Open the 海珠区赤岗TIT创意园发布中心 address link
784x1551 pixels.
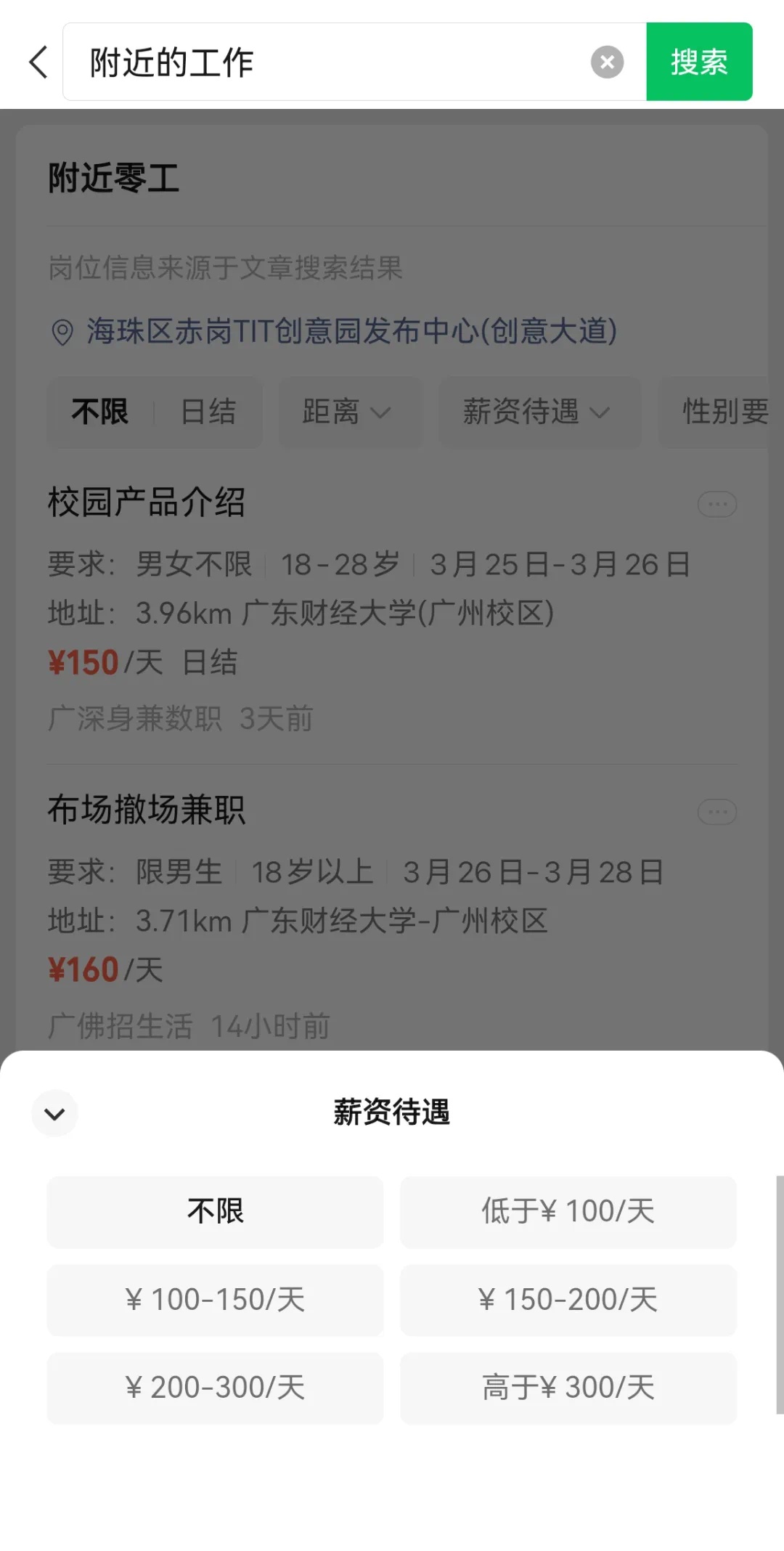[x=351, y=331]
